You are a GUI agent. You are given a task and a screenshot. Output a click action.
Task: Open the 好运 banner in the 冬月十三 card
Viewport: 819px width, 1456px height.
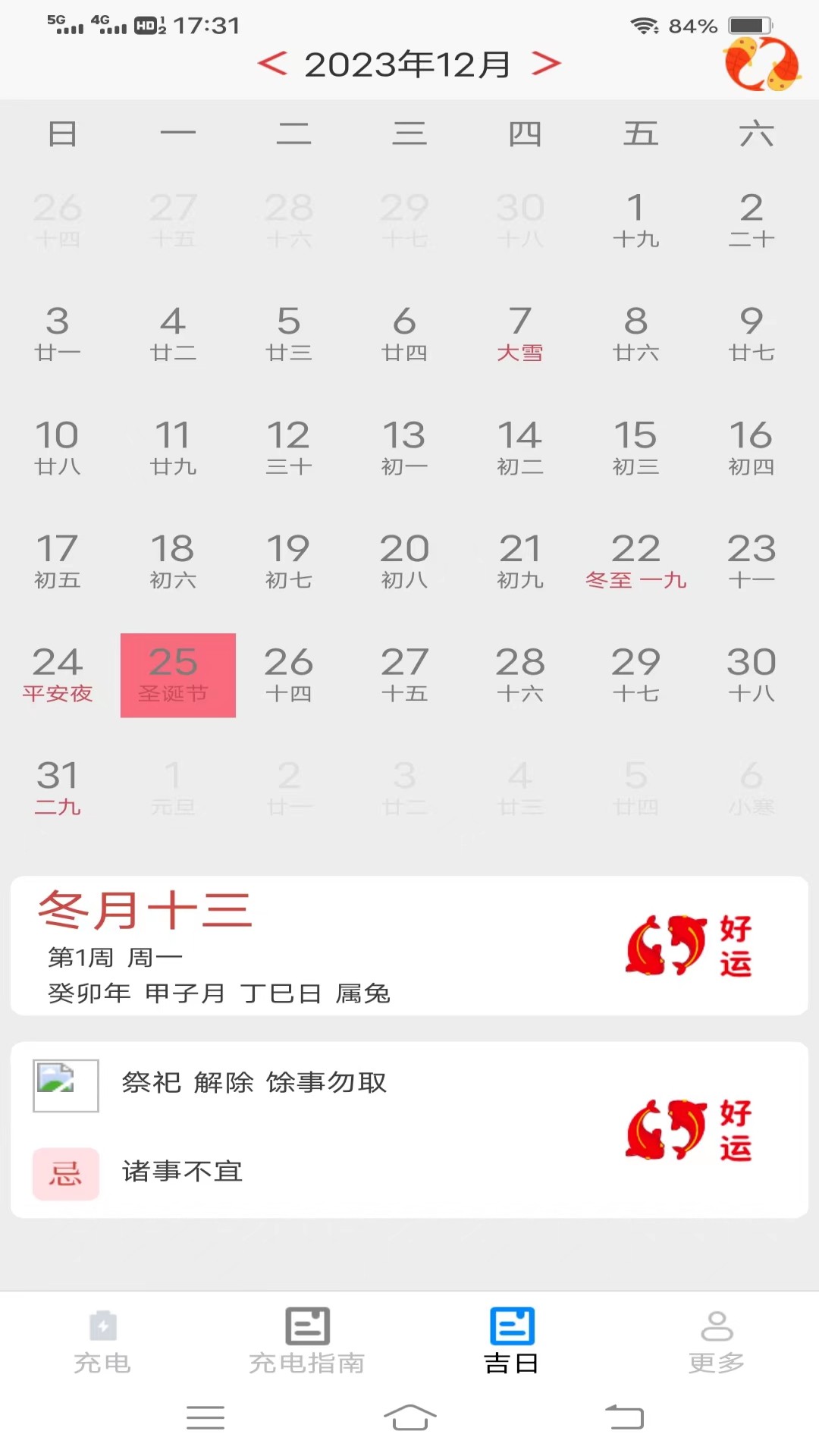(x=689, y=945)
